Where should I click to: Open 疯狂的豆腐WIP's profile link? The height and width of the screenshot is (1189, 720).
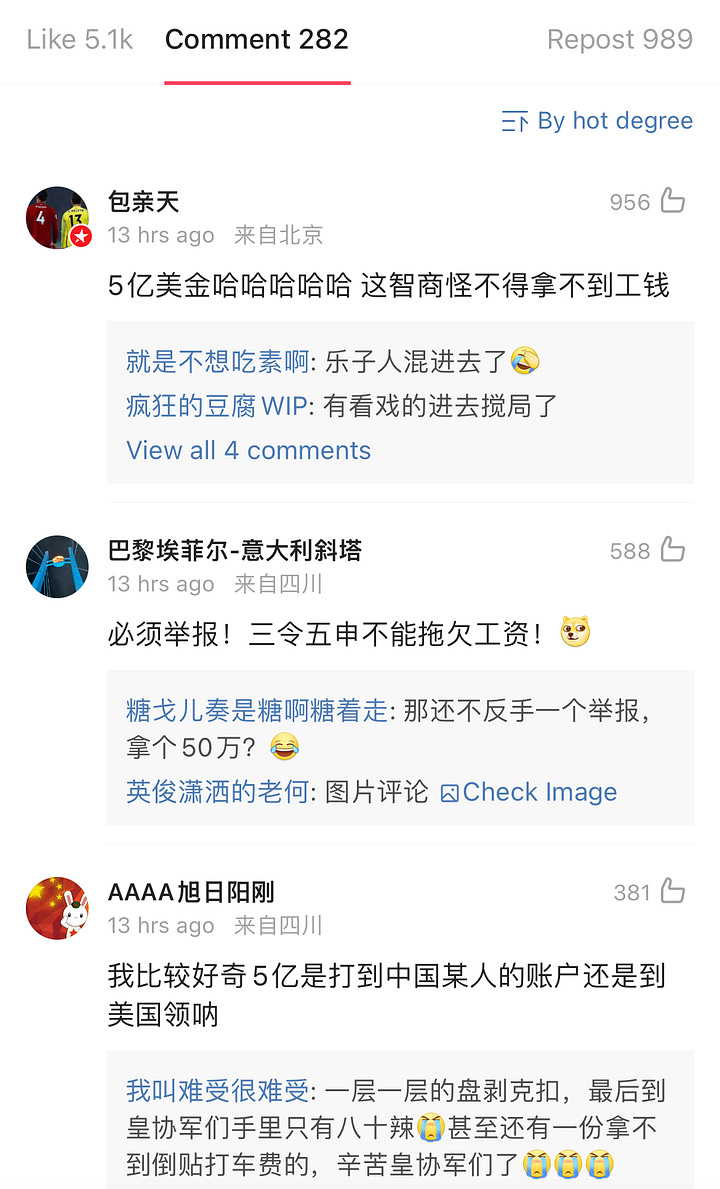pos(216,406)
